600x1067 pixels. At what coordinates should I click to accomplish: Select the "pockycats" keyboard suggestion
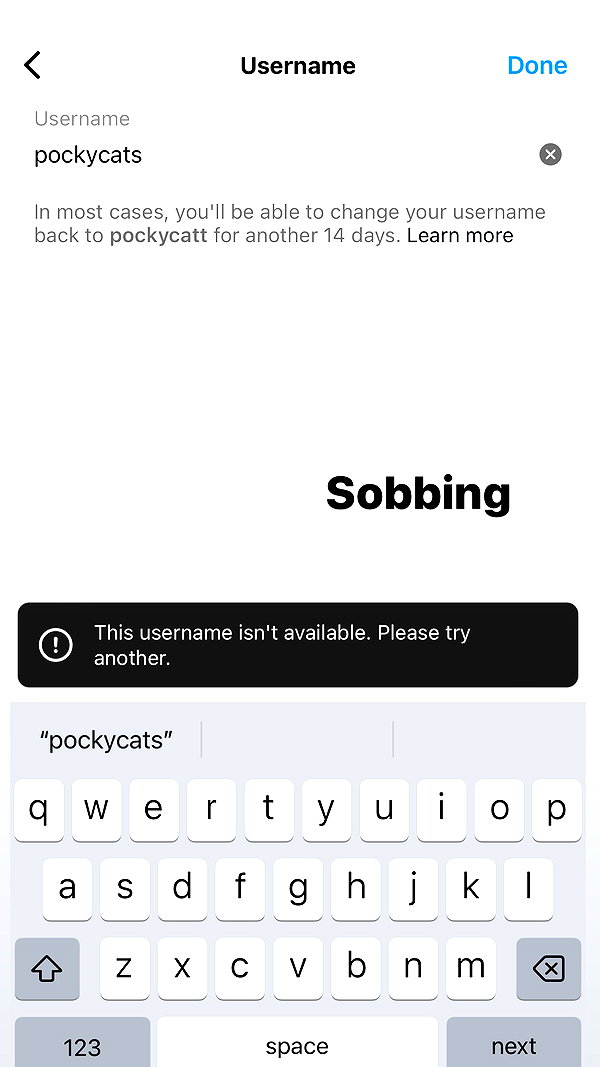(106, 740)
